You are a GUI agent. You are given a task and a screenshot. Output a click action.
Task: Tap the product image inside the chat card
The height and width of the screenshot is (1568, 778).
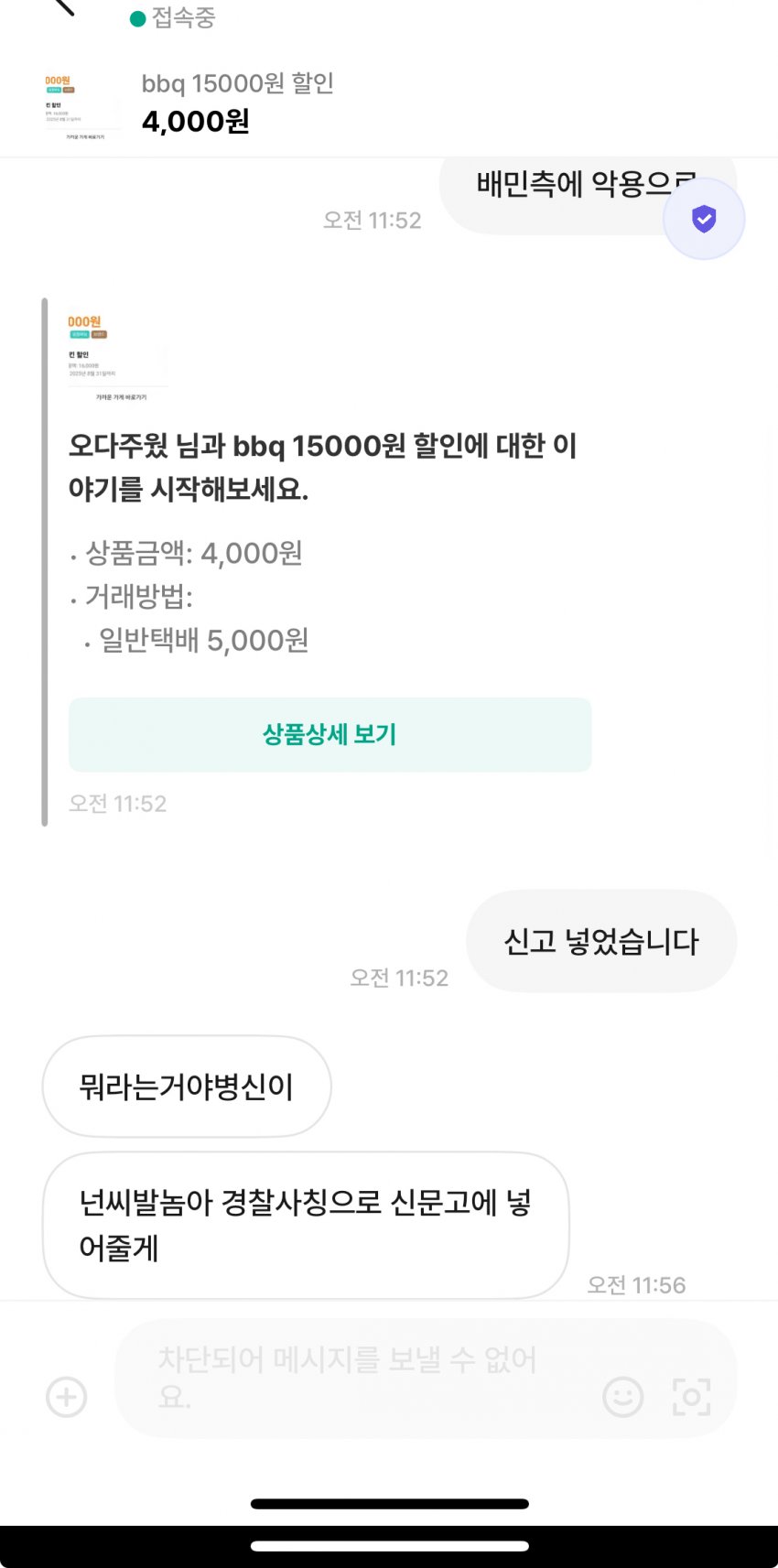point(117,352)
